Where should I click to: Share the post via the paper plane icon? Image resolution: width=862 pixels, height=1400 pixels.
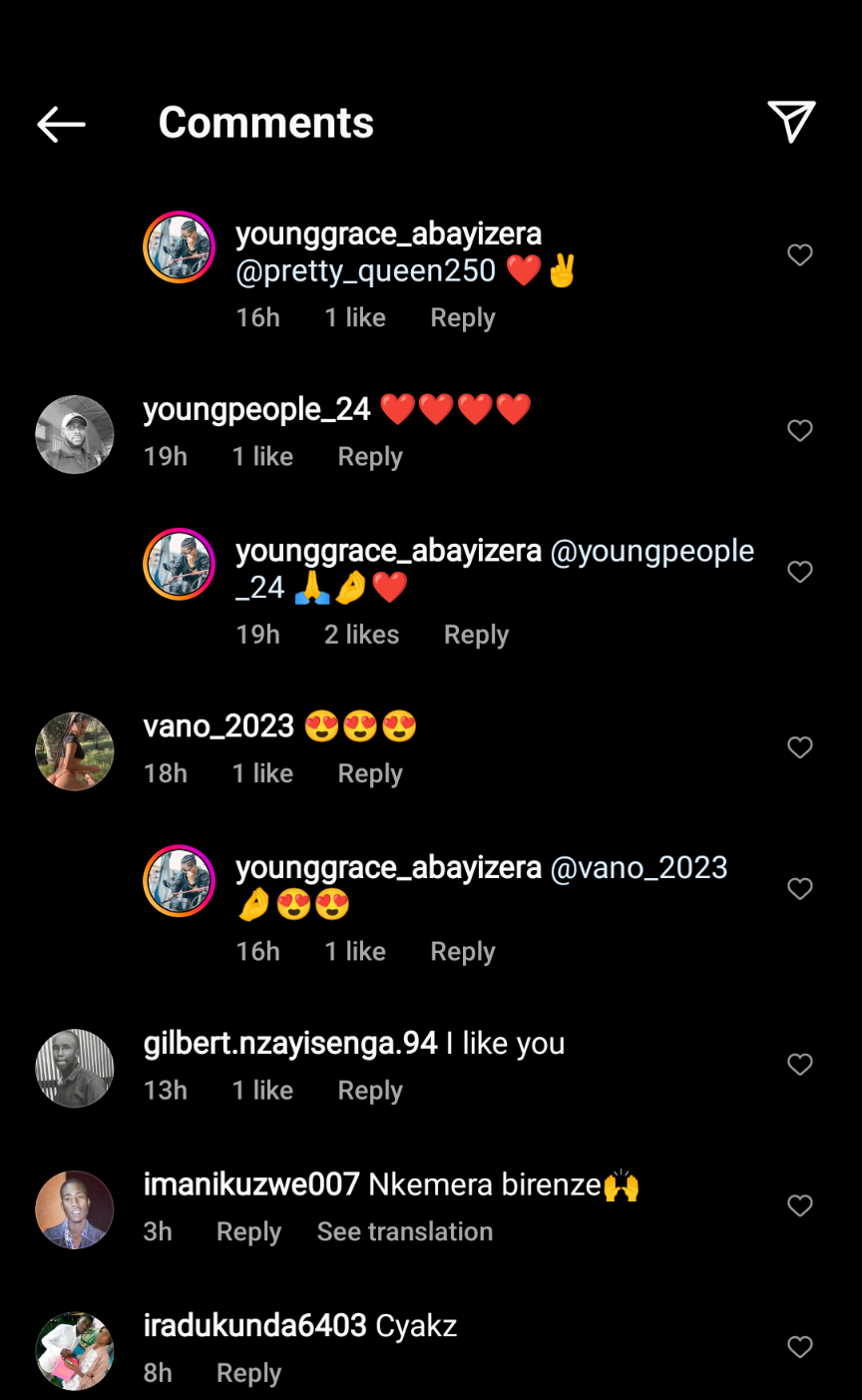pos(791,122)
